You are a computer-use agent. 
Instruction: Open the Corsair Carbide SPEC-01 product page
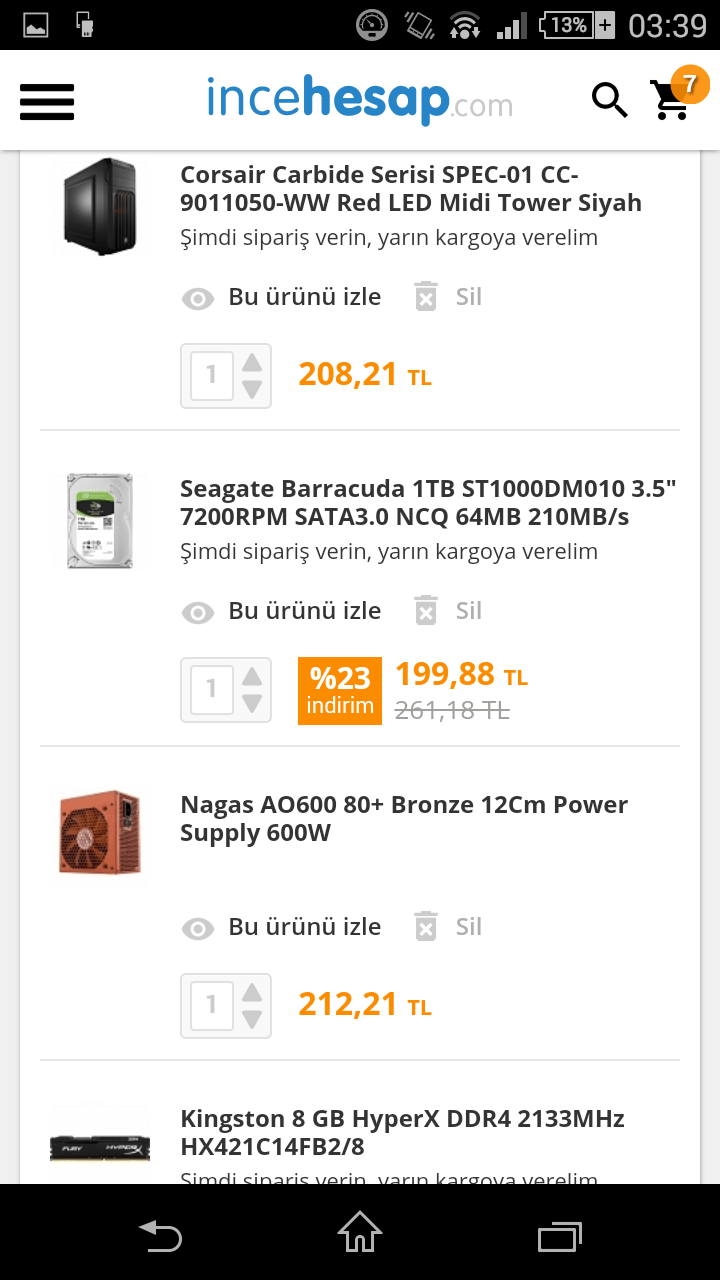click(x=410, y=189)
